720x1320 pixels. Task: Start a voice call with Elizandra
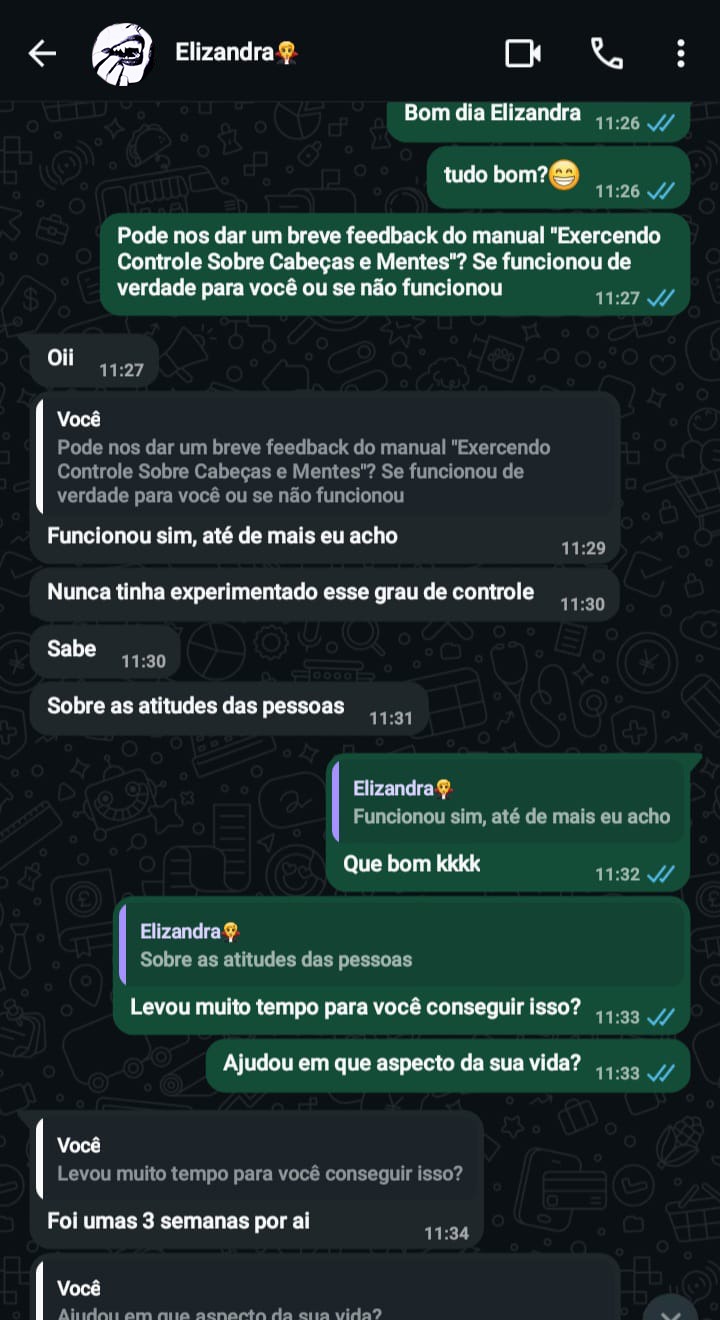coord(606,53)
